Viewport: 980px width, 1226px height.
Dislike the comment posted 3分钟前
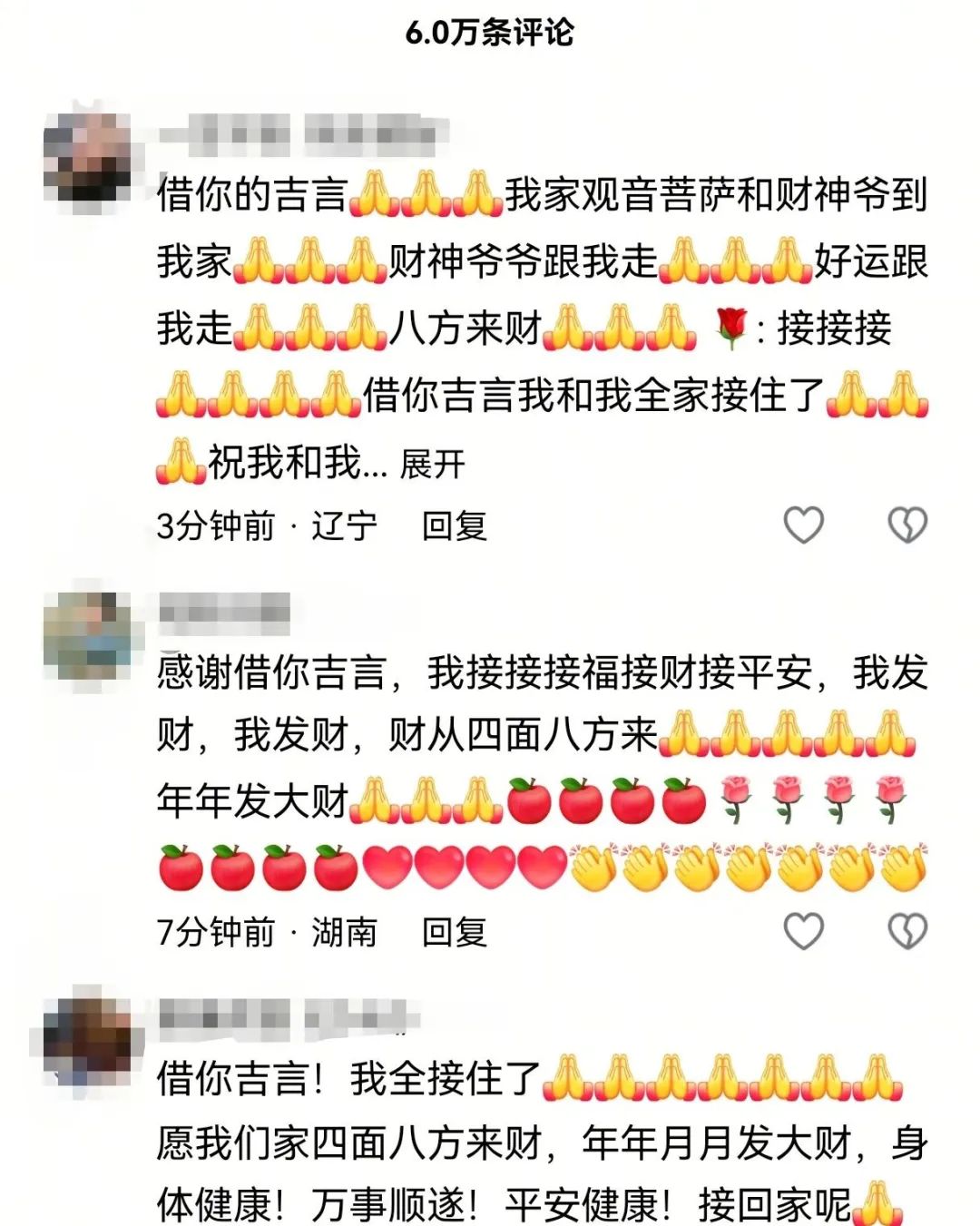pyautogui.click(x=906, y=525)
